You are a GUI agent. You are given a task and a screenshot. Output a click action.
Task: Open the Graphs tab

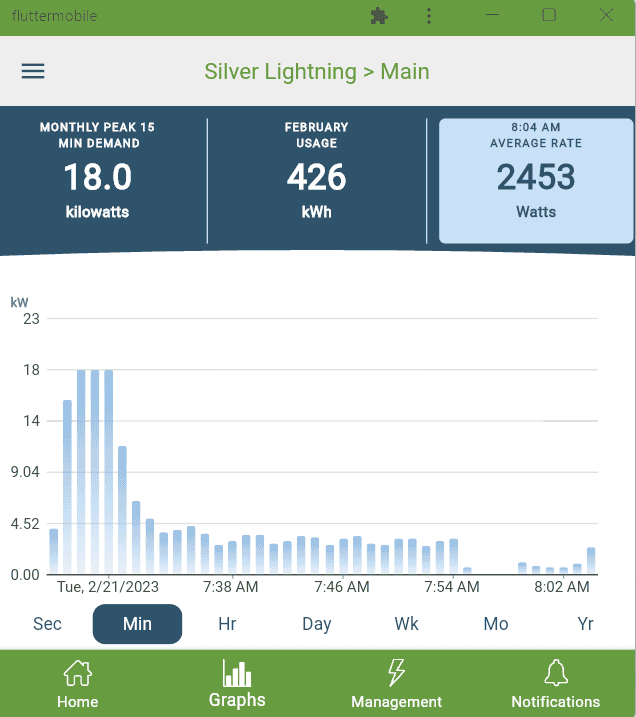coord(237,684)
